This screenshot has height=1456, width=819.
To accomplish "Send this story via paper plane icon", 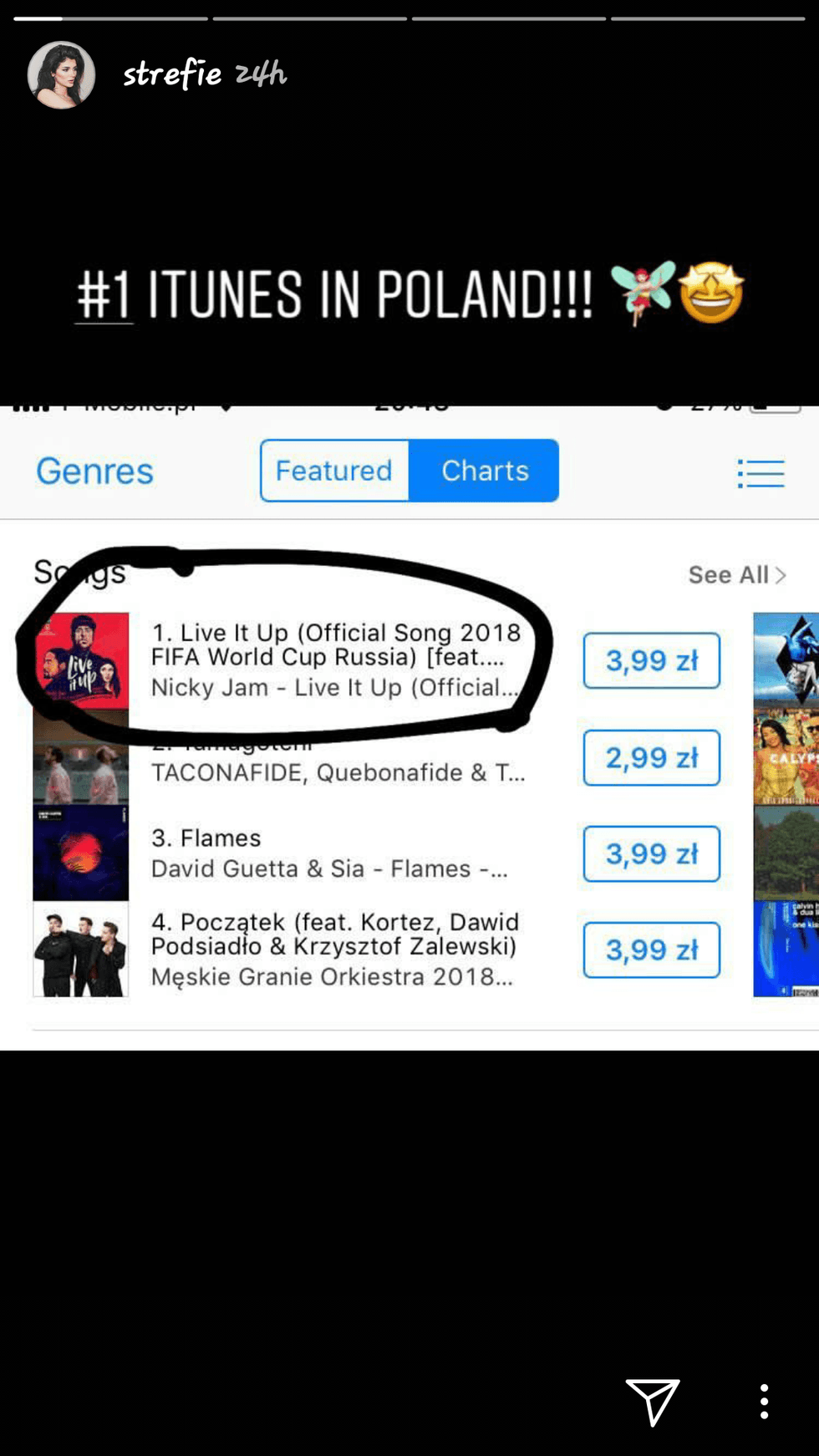I will pos(653,1401).
